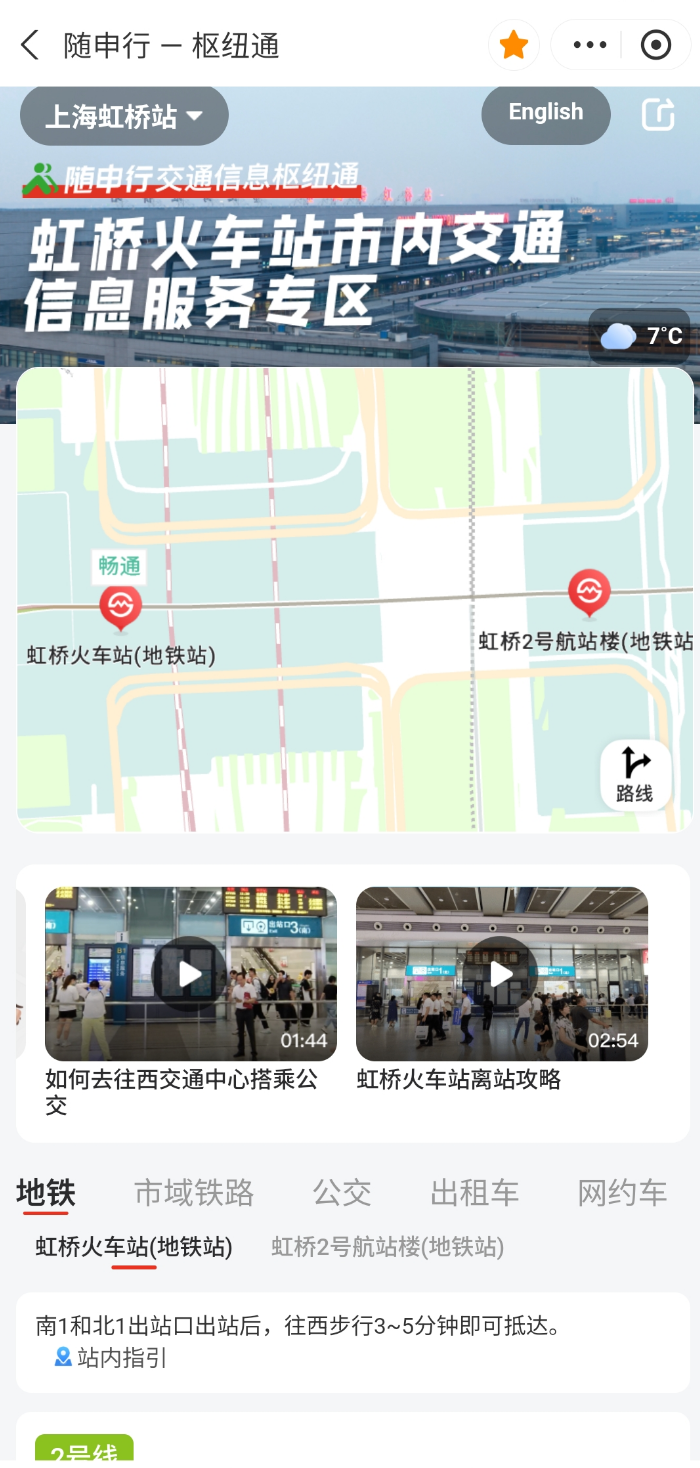
Task: Open the three-dot overflow menu
Action: (x=589, y=45)
